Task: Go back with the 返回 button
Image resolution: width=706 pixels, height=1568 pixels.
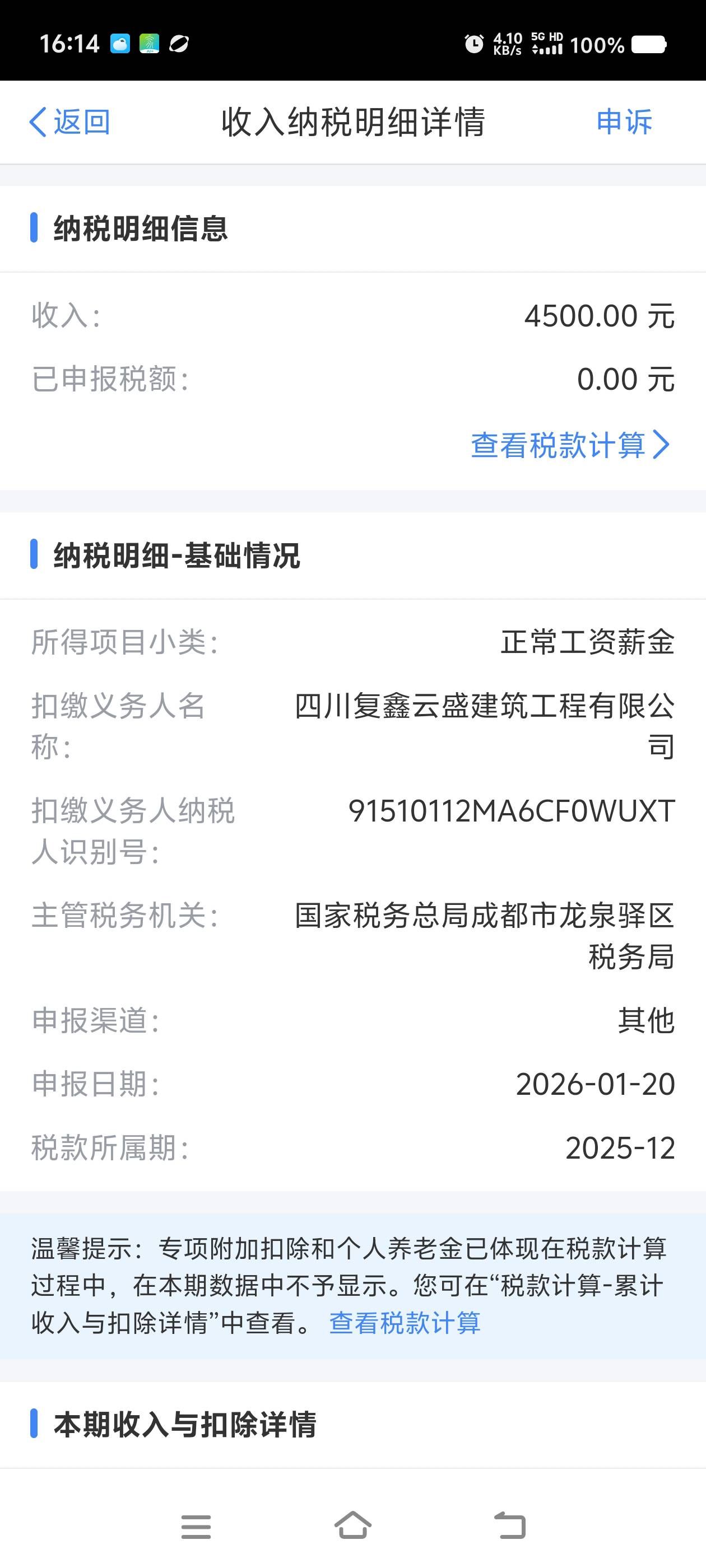Action: click(x=69, y=122)
